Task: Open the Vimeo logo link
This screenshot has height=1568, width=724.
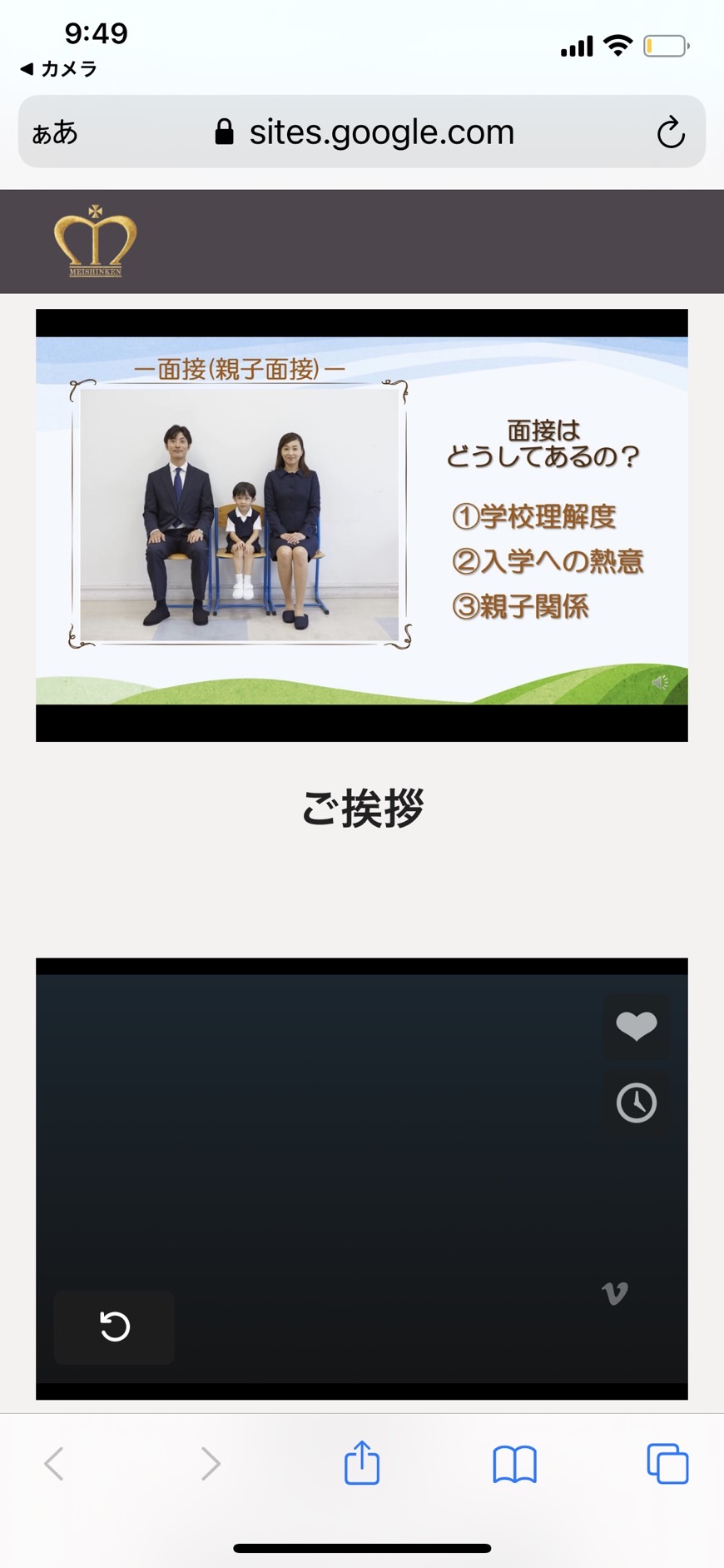Action: coord(615,1292)
